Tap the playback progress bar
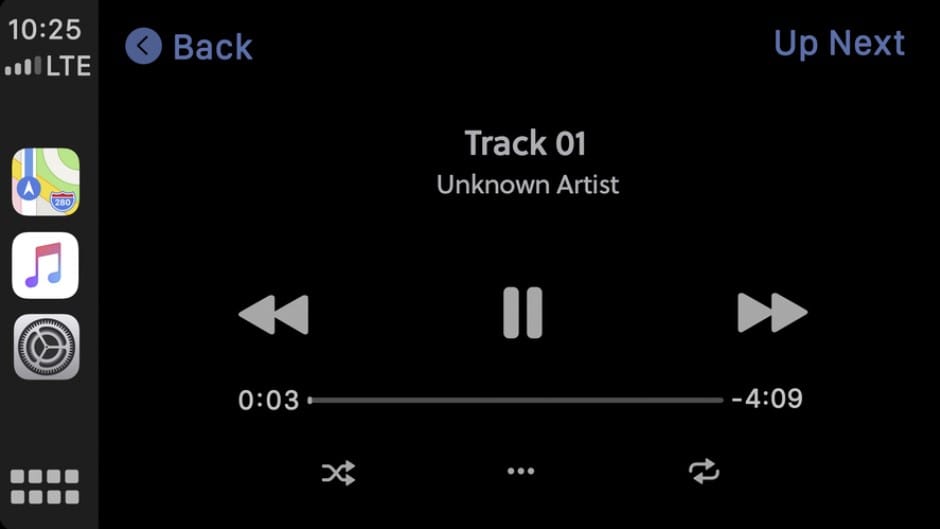940x529 pixels. tap(515, 400)
